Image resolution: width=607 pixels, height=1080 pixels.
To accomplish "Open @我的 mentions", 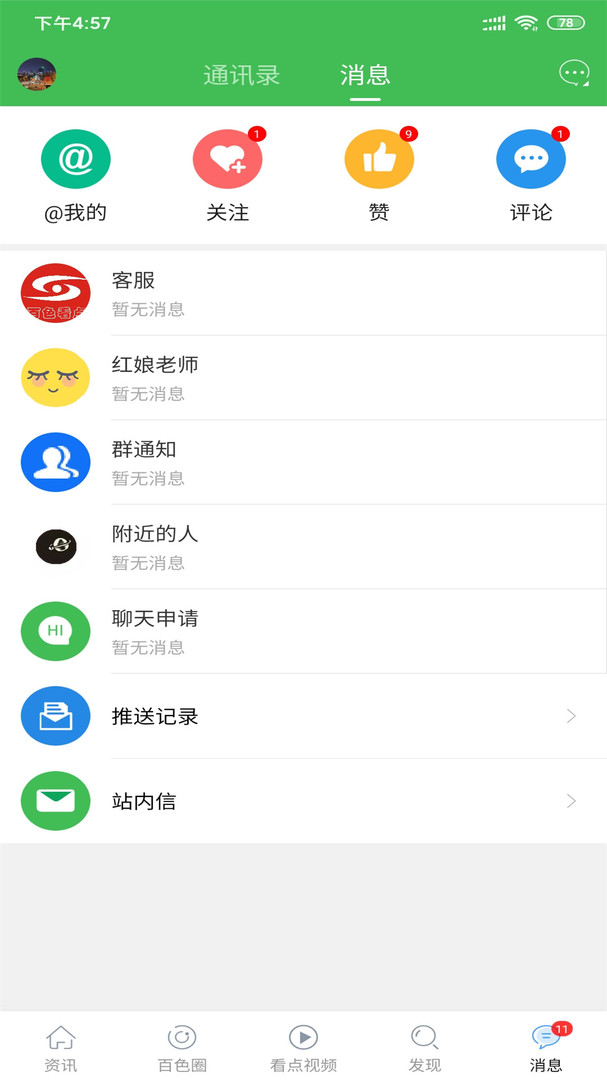I will (76, 177).
